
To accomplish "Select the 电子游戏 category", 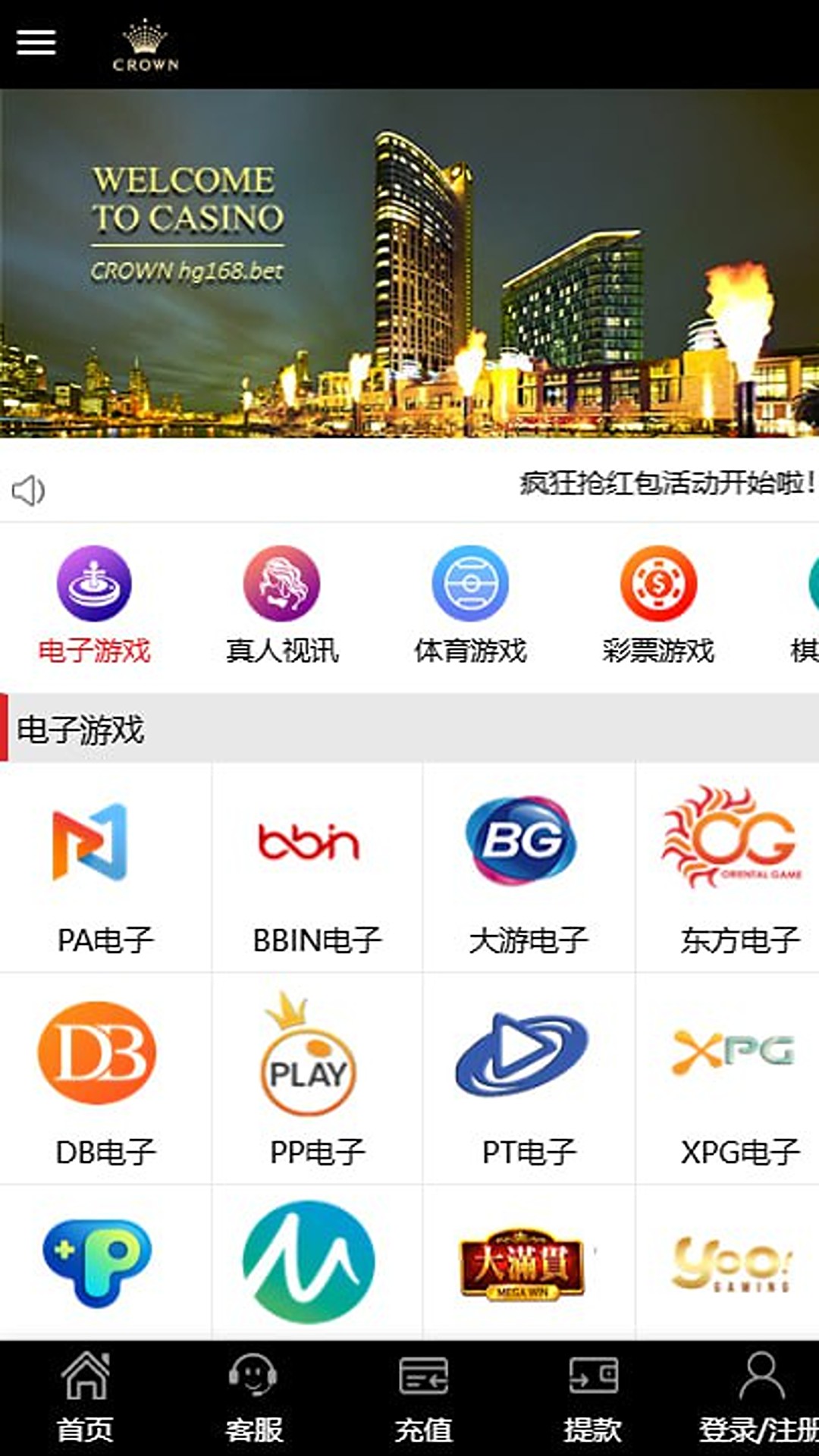I will [94, 604].
